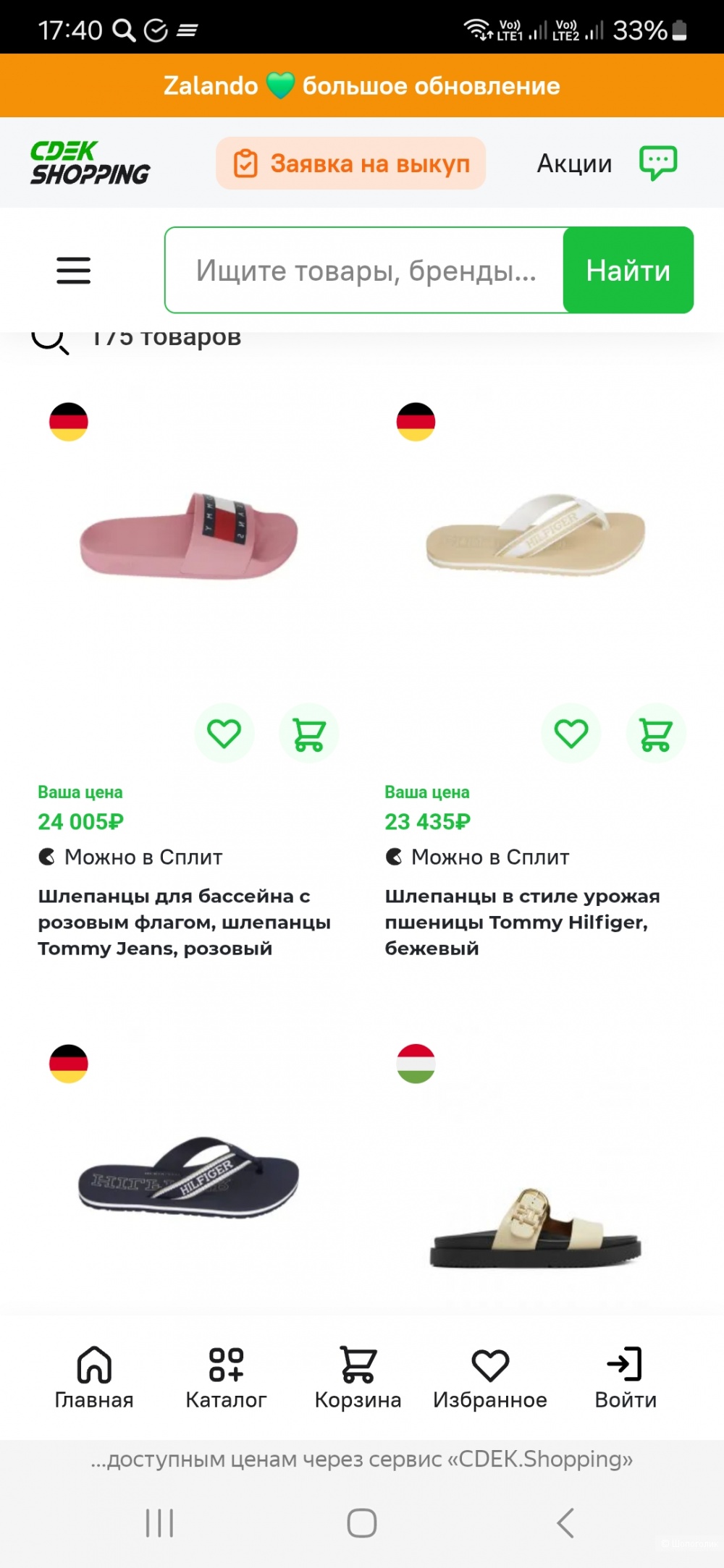Open Заявка на выкуп request
Viewport: 724px width, 1568px height.
[351, 164]
